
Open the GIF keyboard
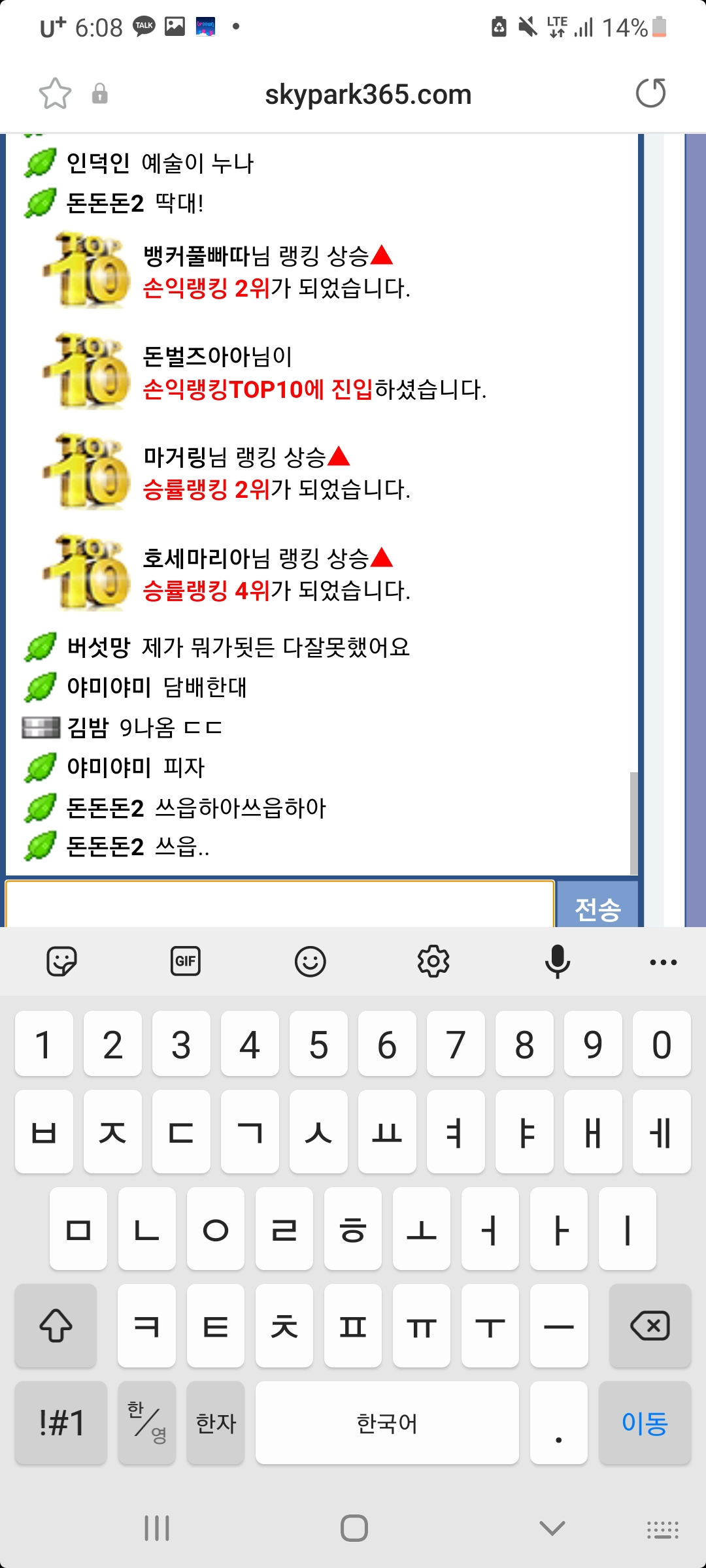coord(186,962)
